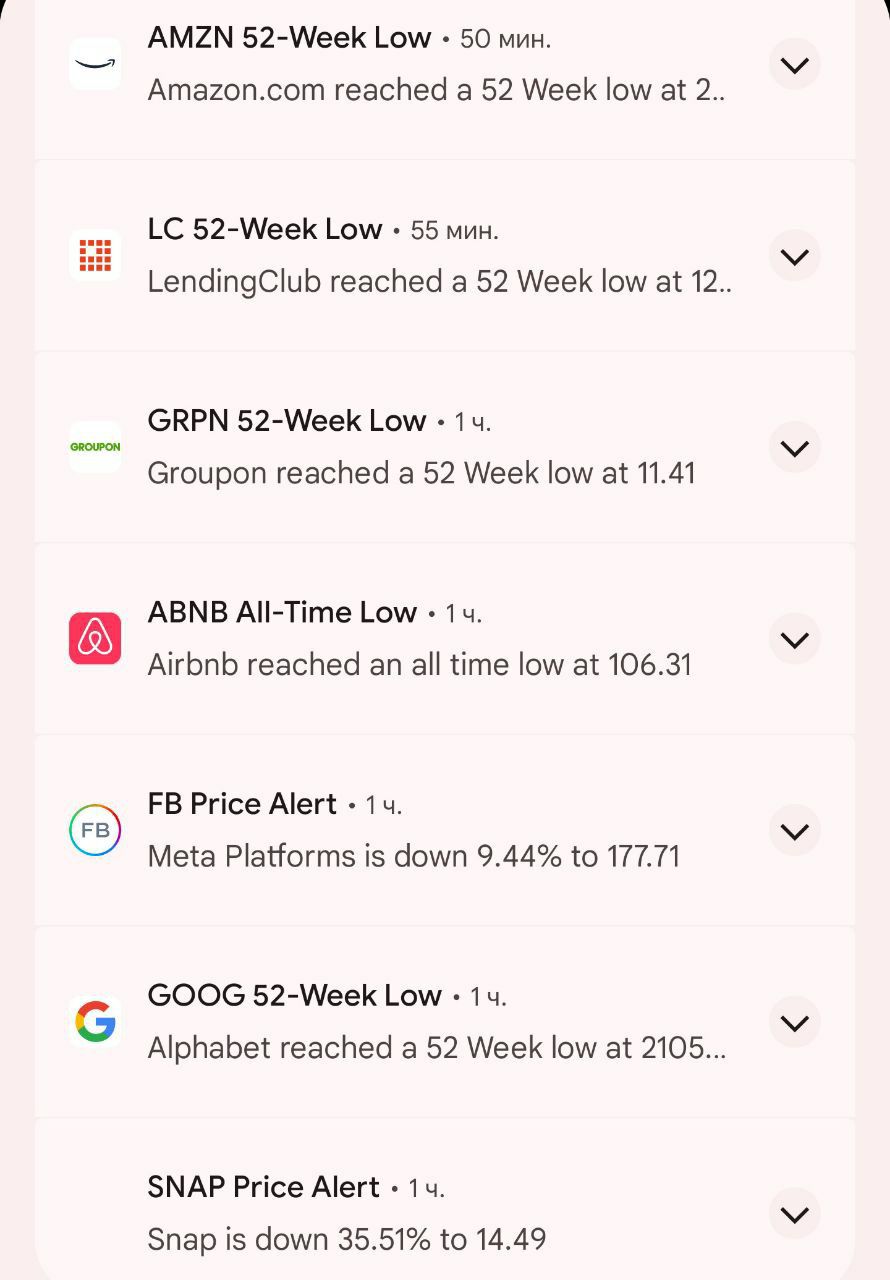Expand the AMZN 52-Week Low notification

[794, 66]
